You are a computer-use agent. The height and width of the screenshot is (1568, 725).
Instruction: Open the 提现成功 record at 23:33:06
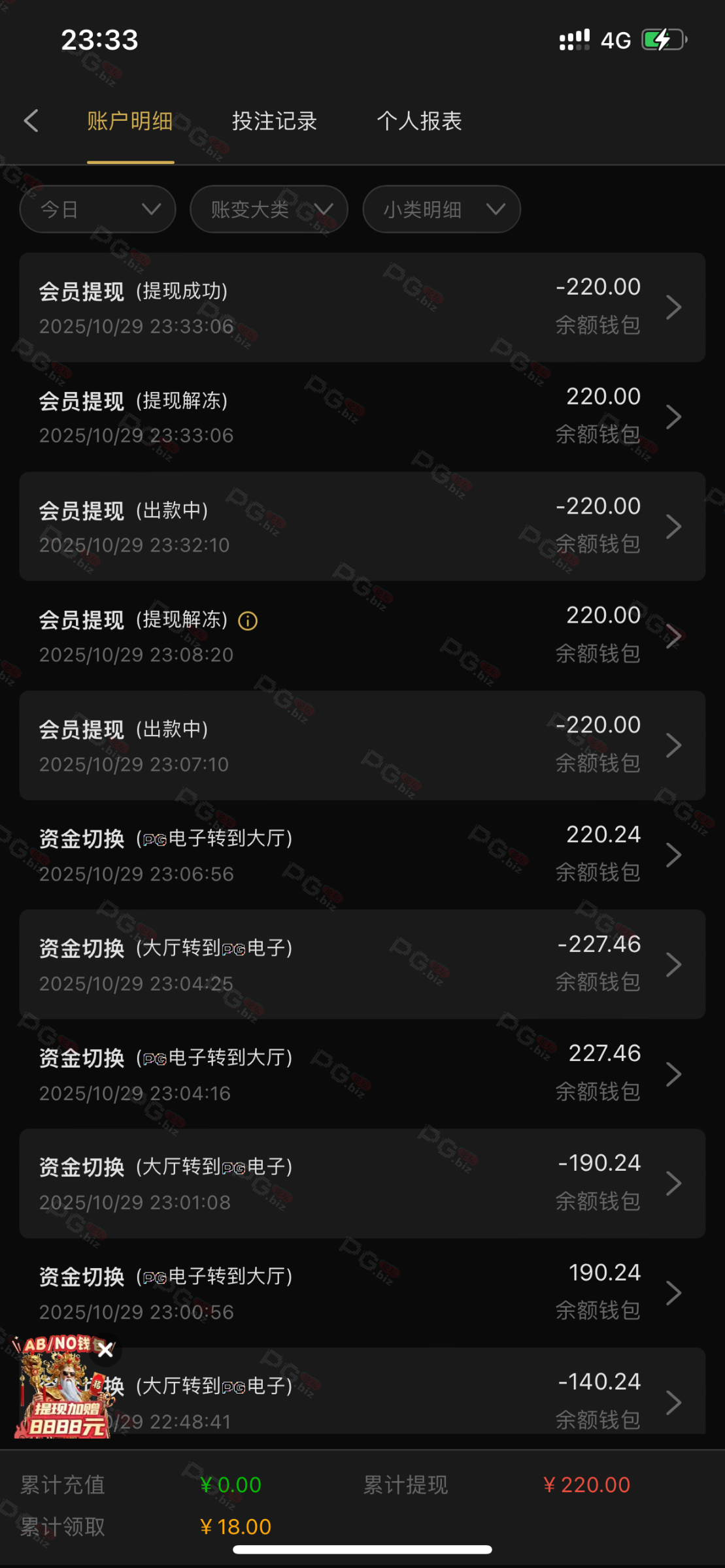coord(362,307)
